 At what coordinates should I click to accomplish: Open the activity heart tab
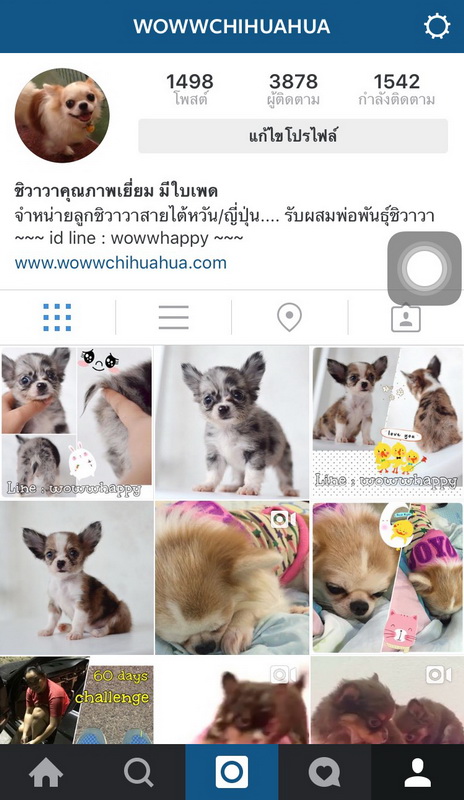coord(325,772)
